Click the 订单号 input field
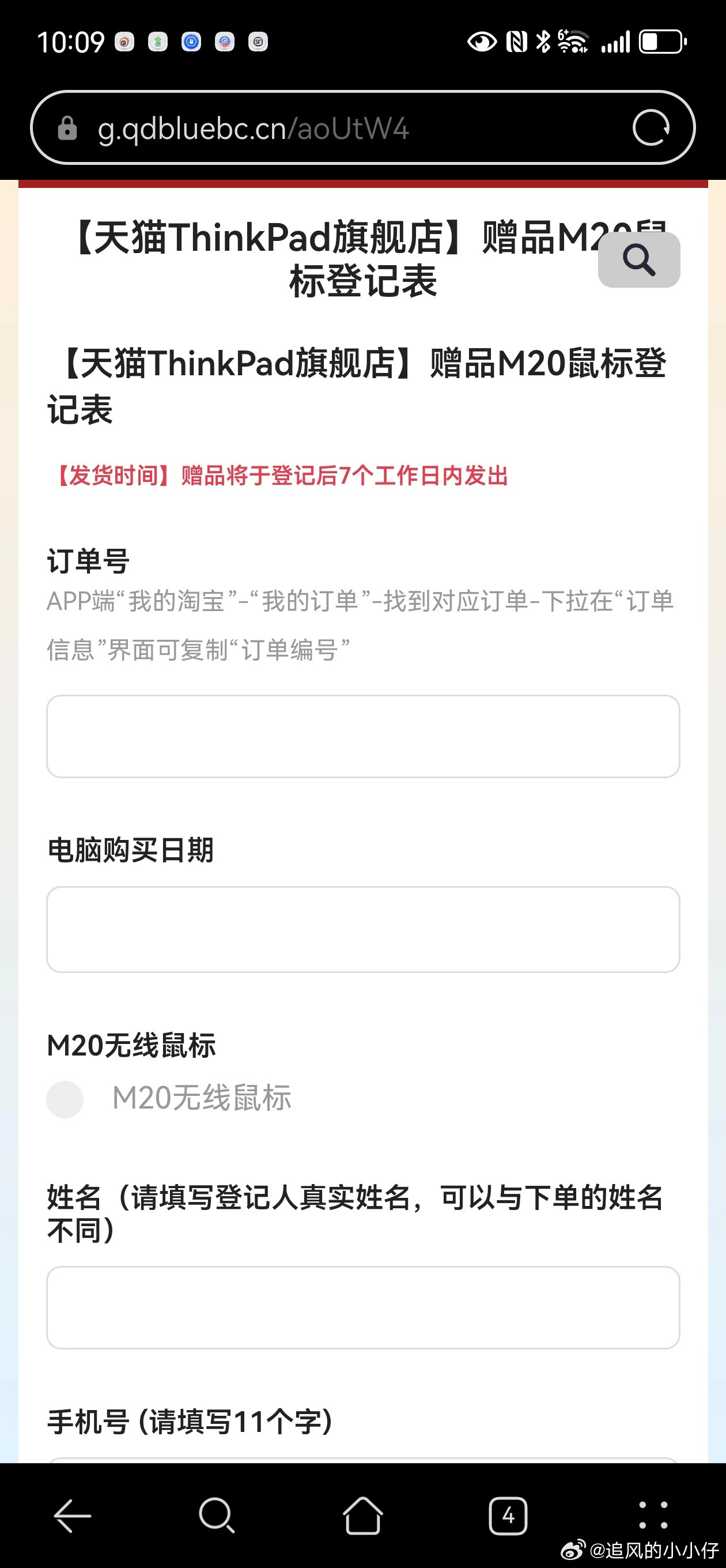Image resolution: width=726 pixels, height=1568 pixels. 362,736
